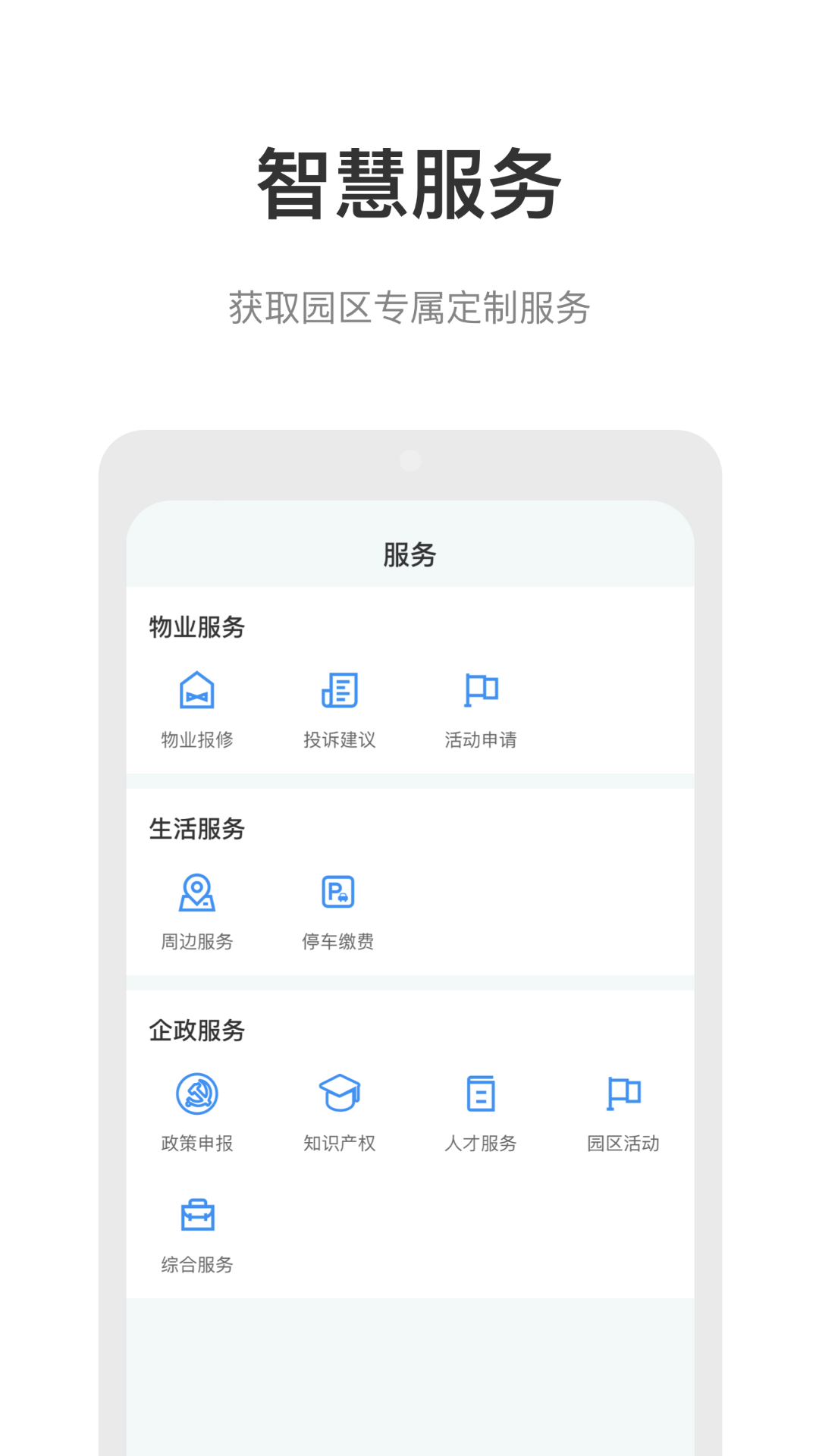Select the 投诉建议 complaint suggestion icon

338,691
